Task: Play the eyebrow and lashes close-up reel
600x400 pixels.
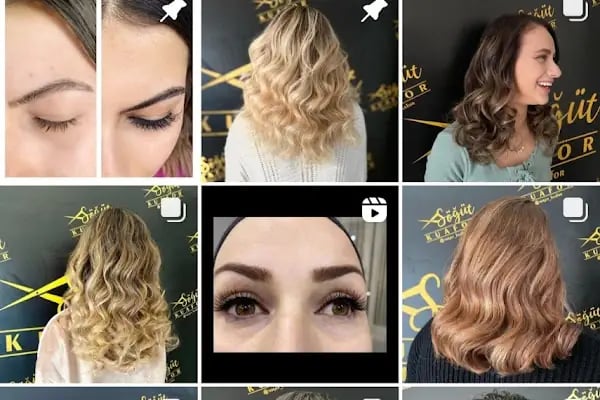Action: coord(299,285)
